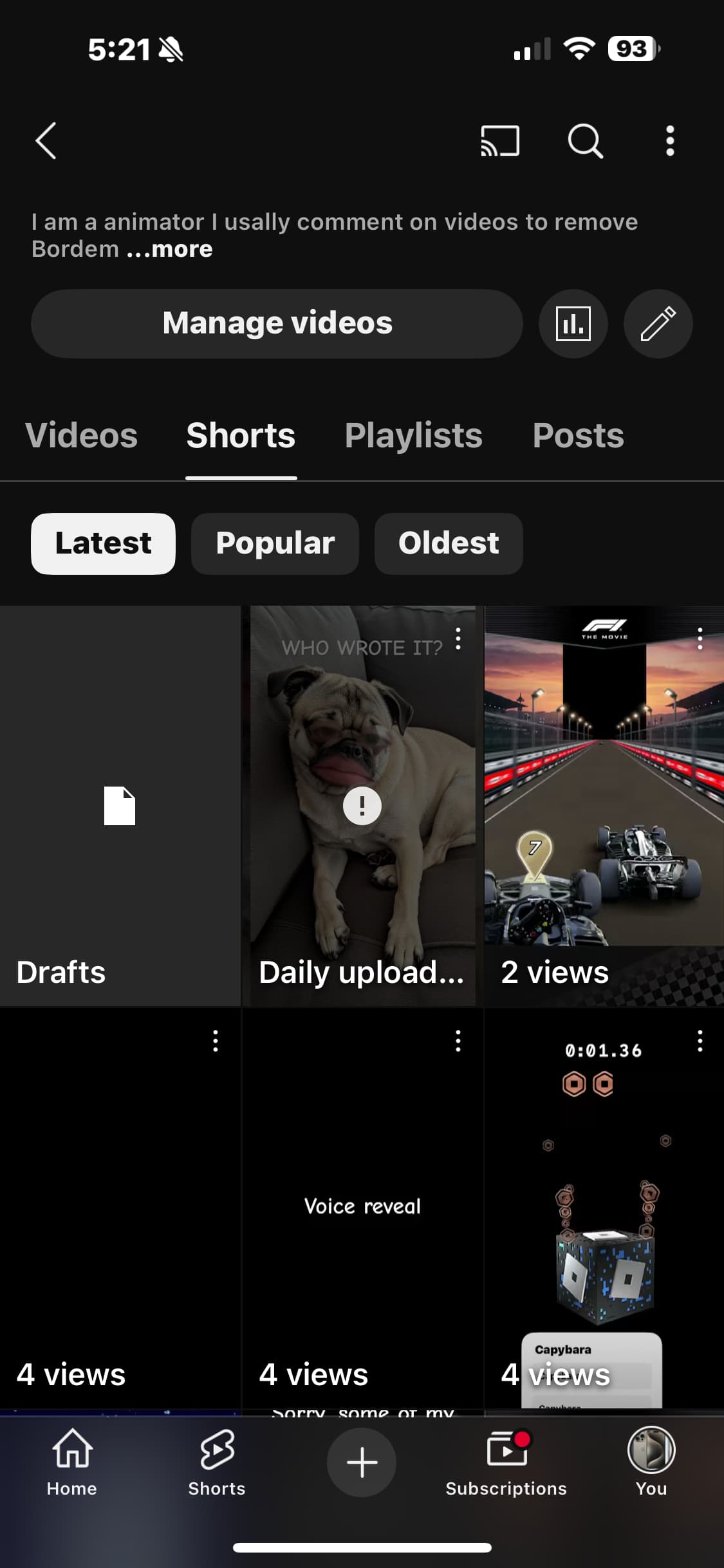Create new content with plus button
This screenshot has height=1568, width=724.
click(x=362, y=1462)
